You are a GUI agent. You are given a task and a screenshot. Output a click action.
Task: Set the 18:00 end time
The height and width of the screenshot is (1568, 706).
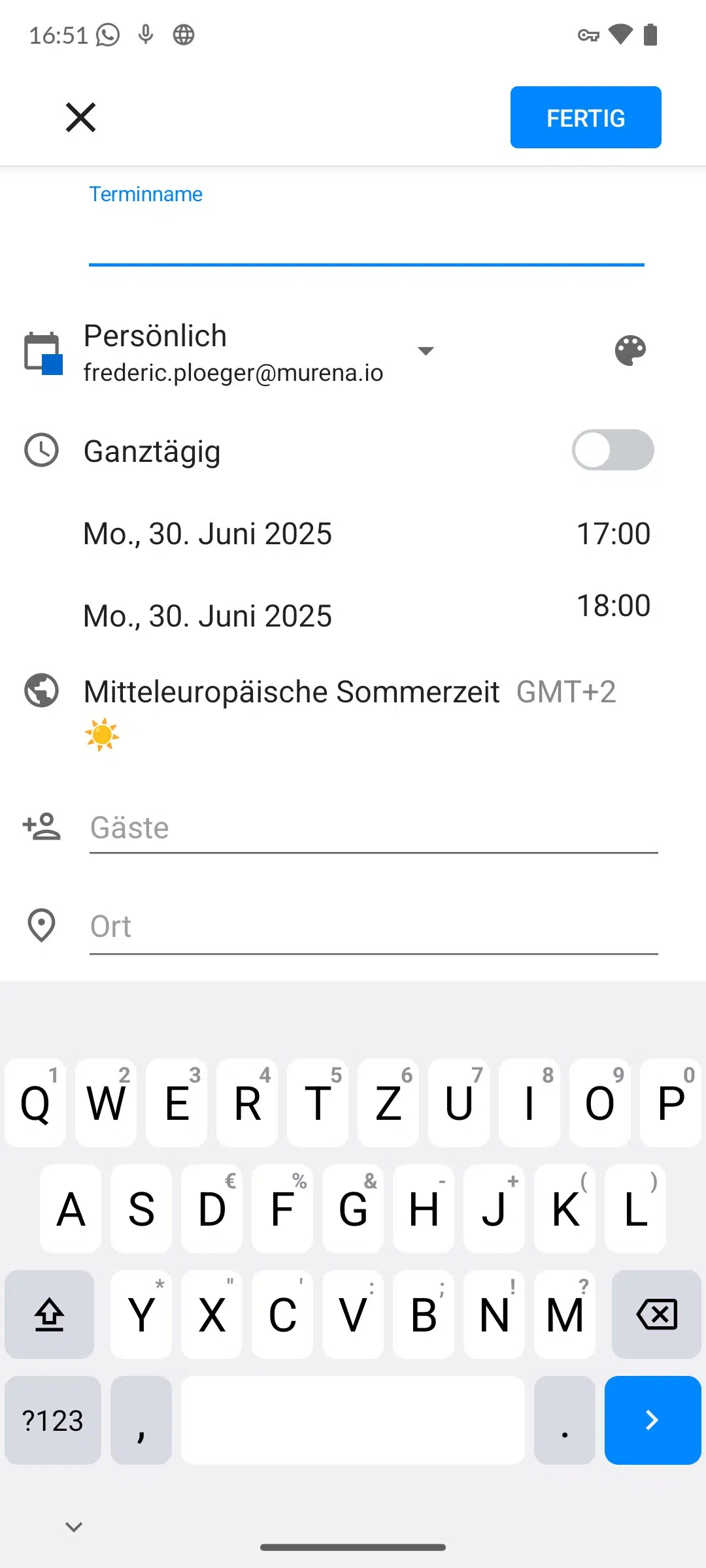click(613, 606)
